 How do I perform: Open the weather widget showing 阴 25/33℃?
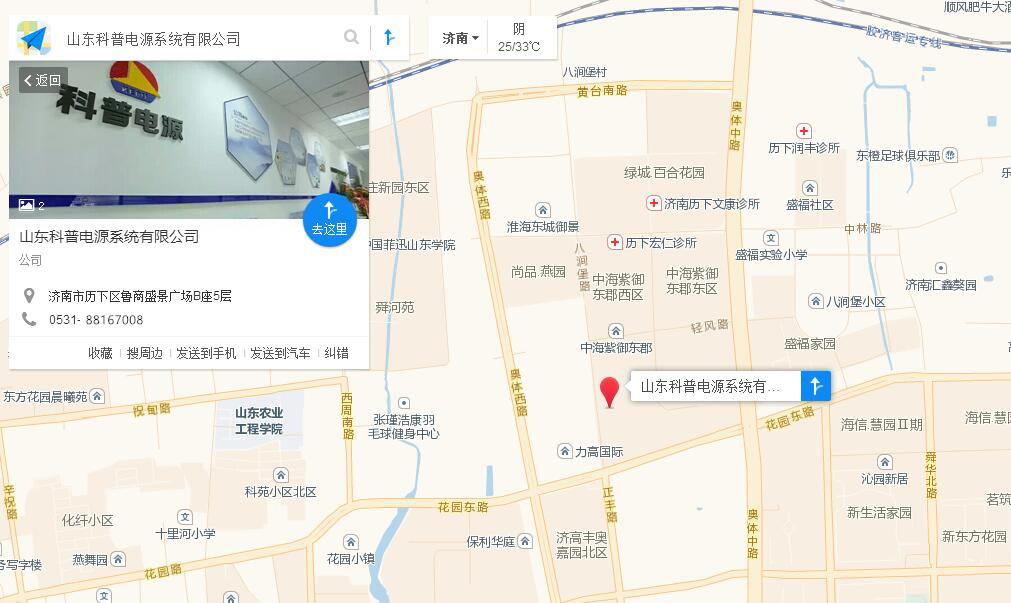point(519,38)
